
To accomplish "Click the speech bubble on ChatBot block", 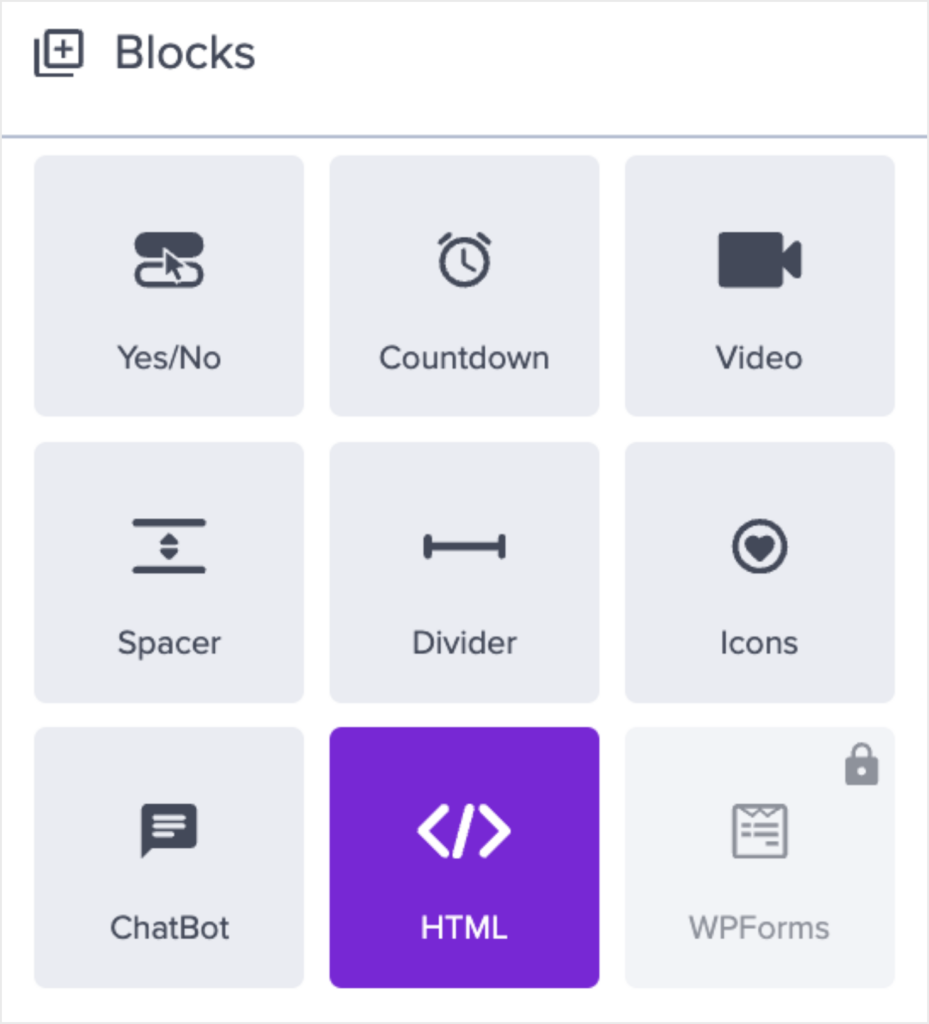I will pyautogui.click(x=168, y=828).
